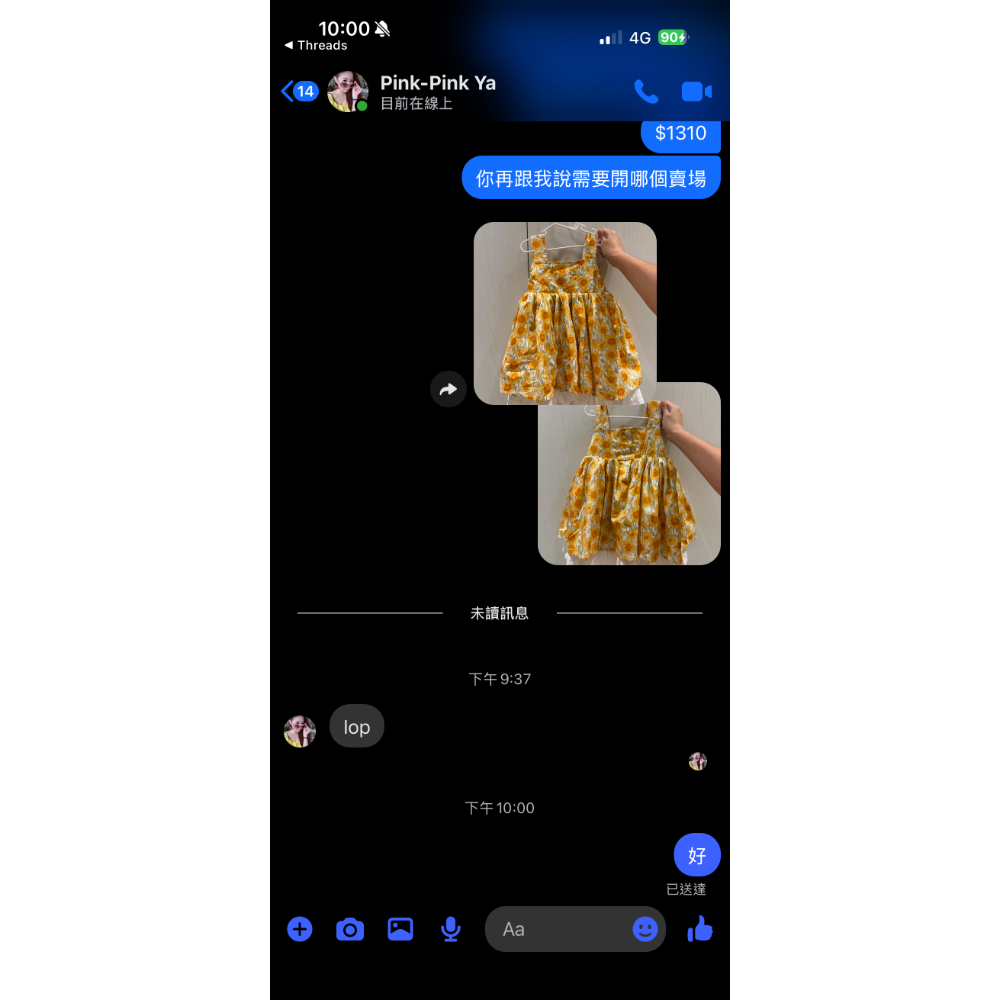
Task: Open the photo gallery picker
Action: pyautogui.click(x=401, y=929)
